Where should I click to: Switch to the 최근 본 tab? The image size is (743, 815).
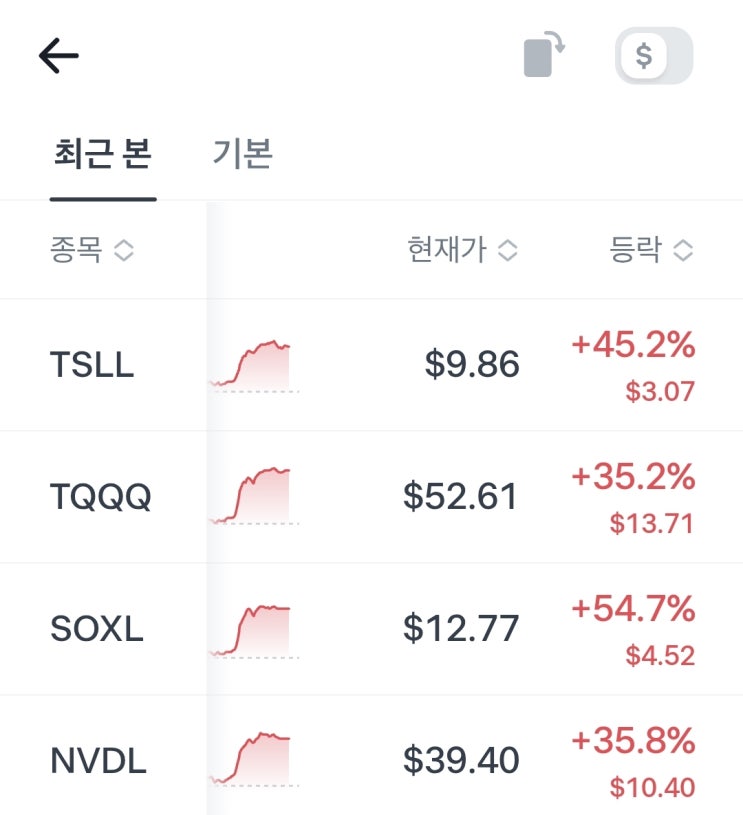102,155
